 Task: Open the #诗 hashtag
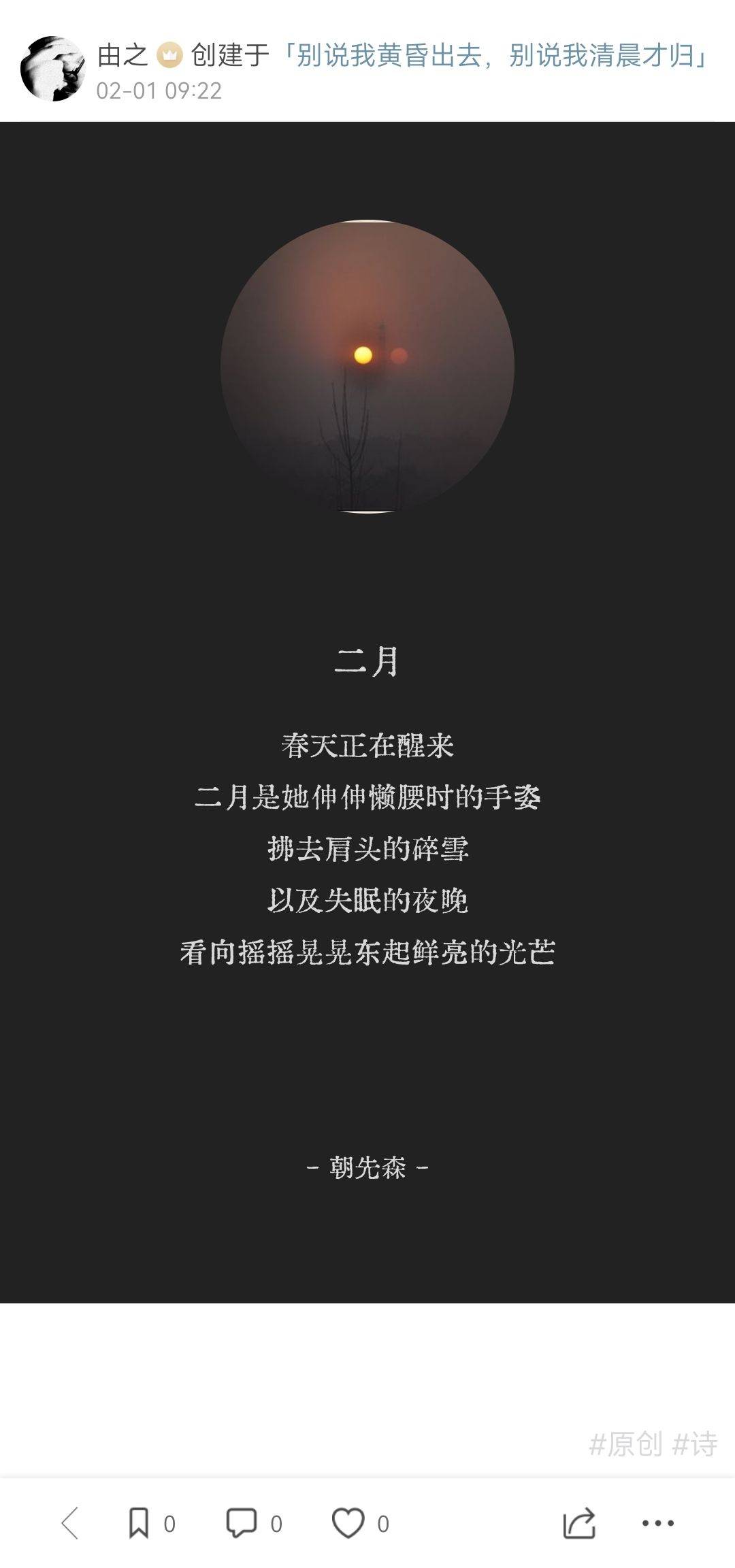click(695, 1444)
